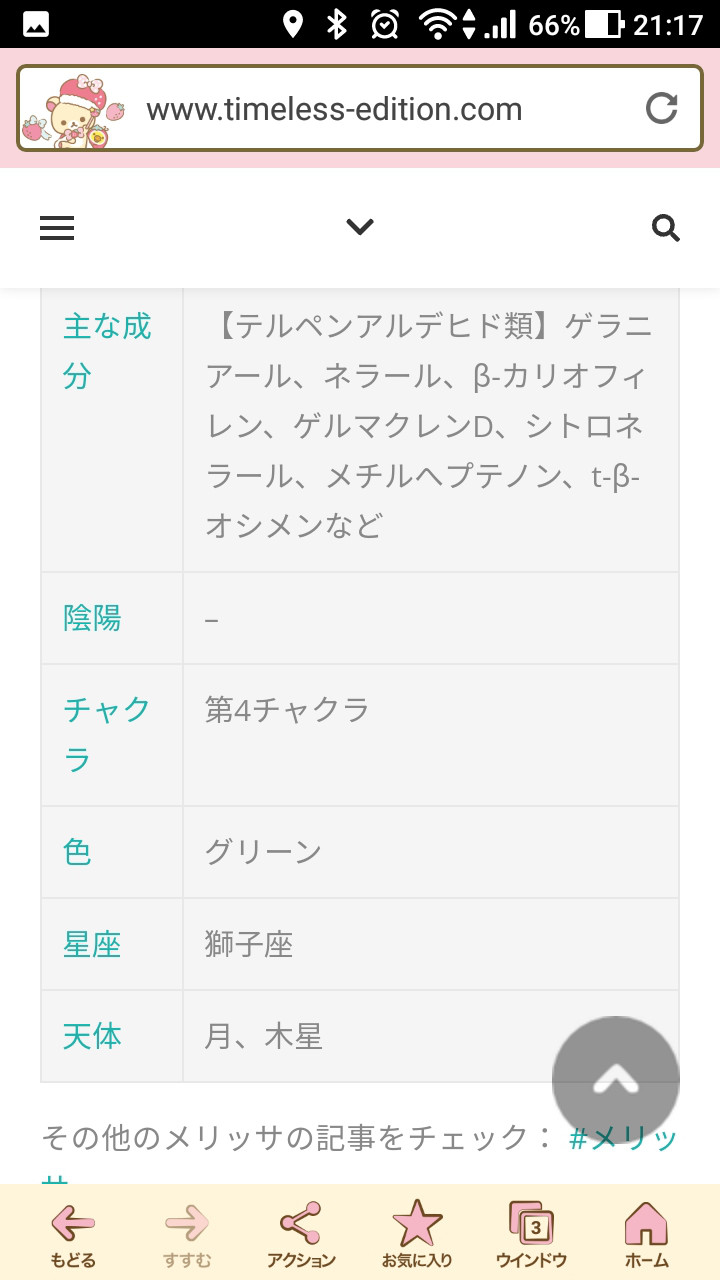Open the #メリッサ tag link

623,1138
